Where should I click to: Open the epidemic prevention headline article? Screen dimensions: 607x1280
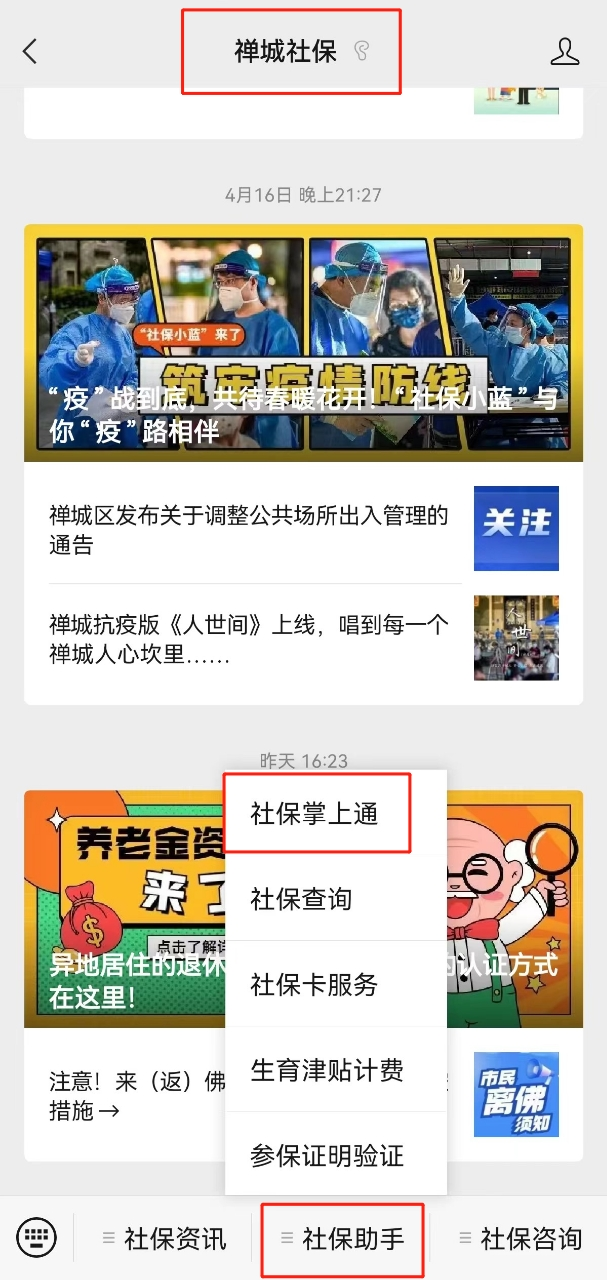click(x=303, y=342)
